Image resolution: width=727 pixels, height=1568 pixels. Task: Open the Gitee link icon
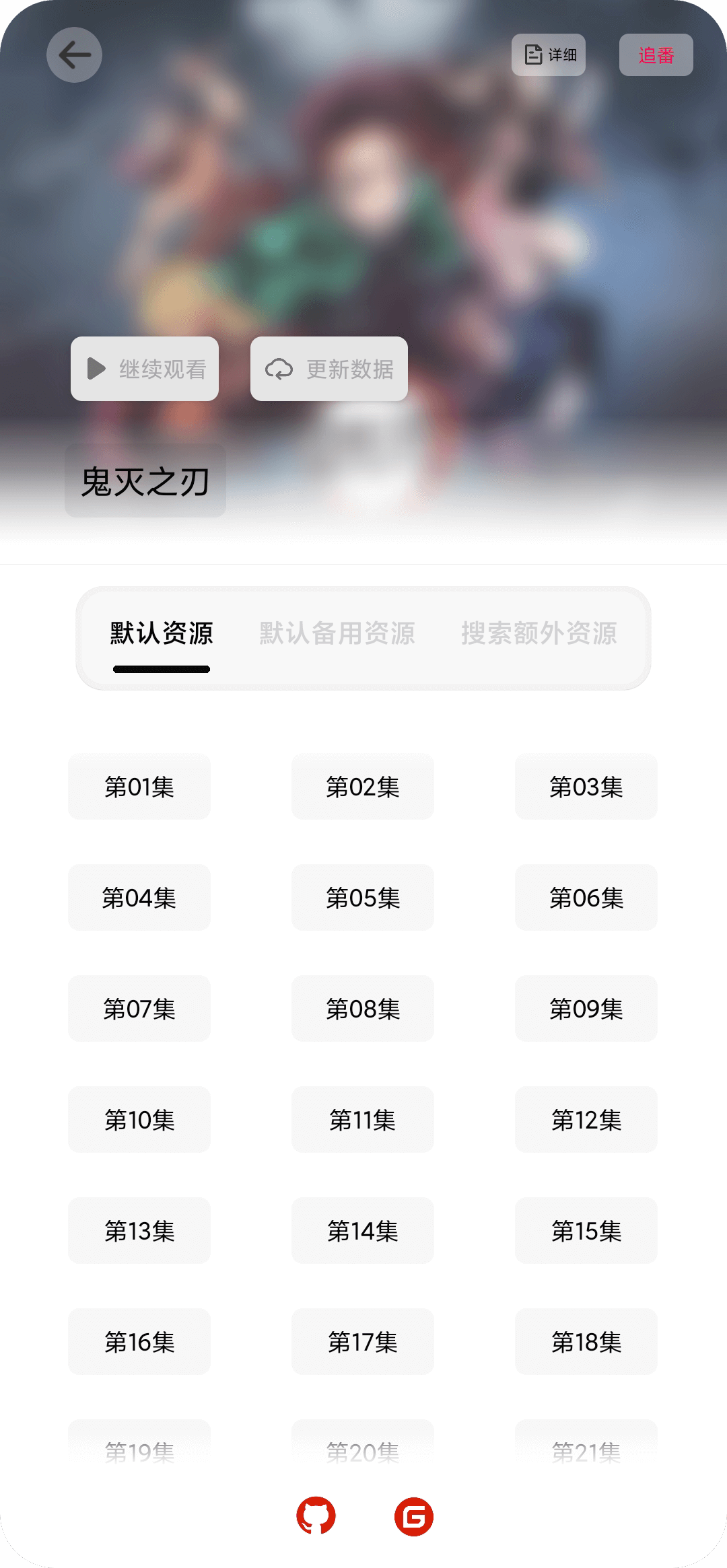coord(413,1516)
